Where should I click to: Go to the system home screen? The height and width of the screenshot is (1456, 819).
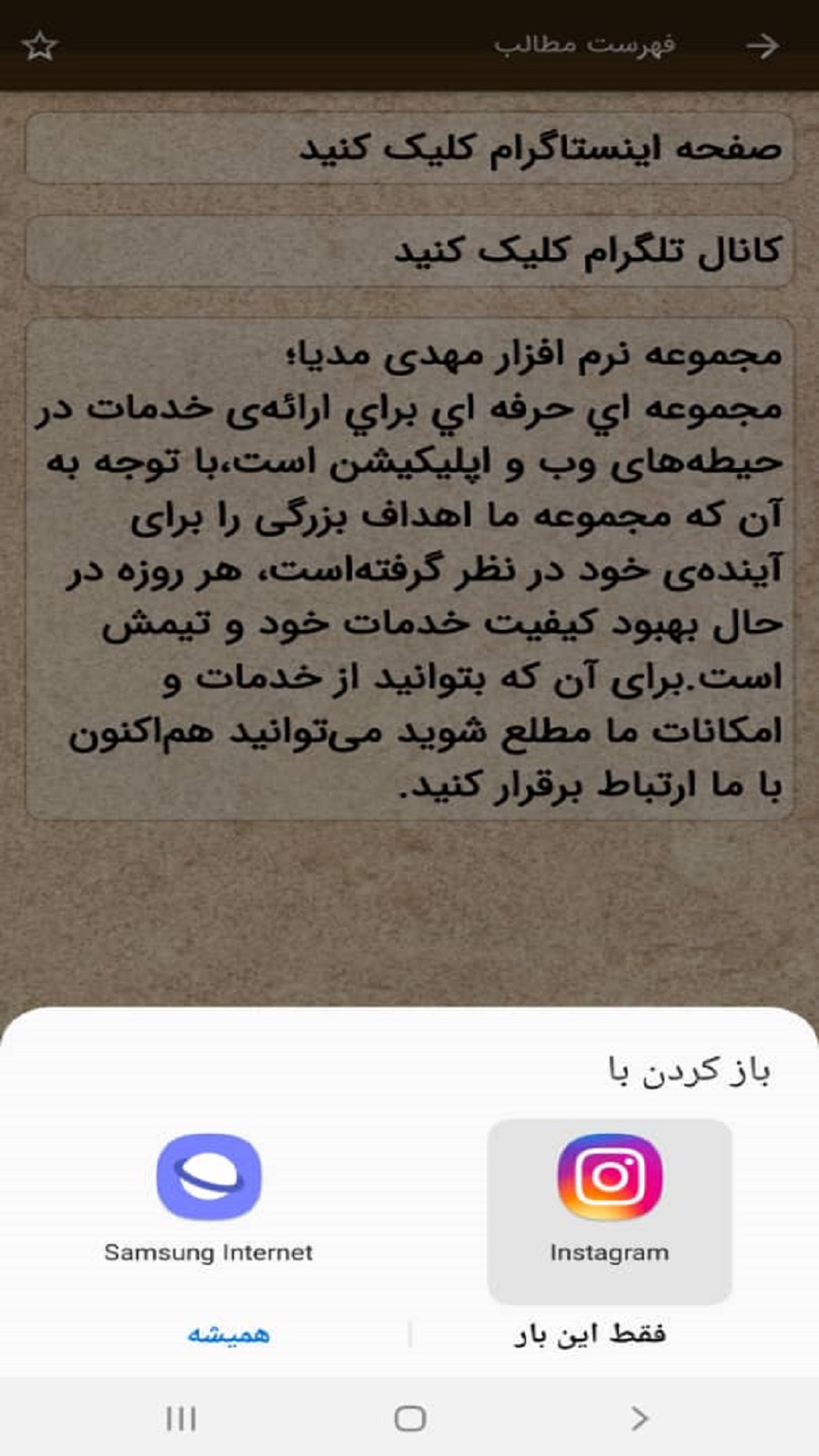tap(409, 1418)
